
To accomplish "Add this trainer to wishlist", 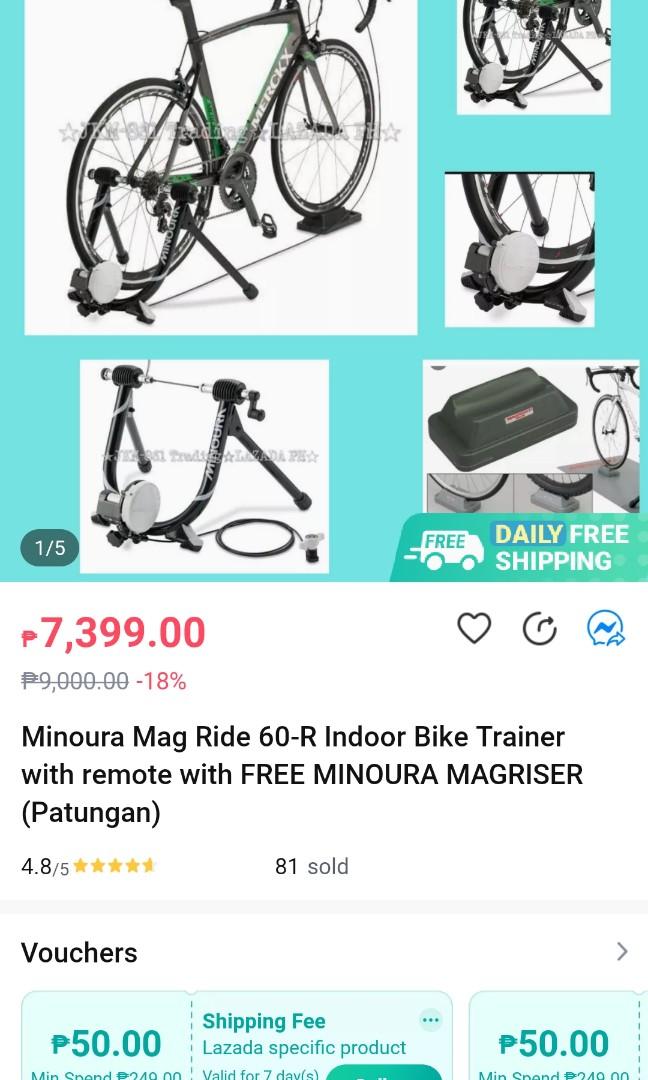I will click(x=474, y=629).
